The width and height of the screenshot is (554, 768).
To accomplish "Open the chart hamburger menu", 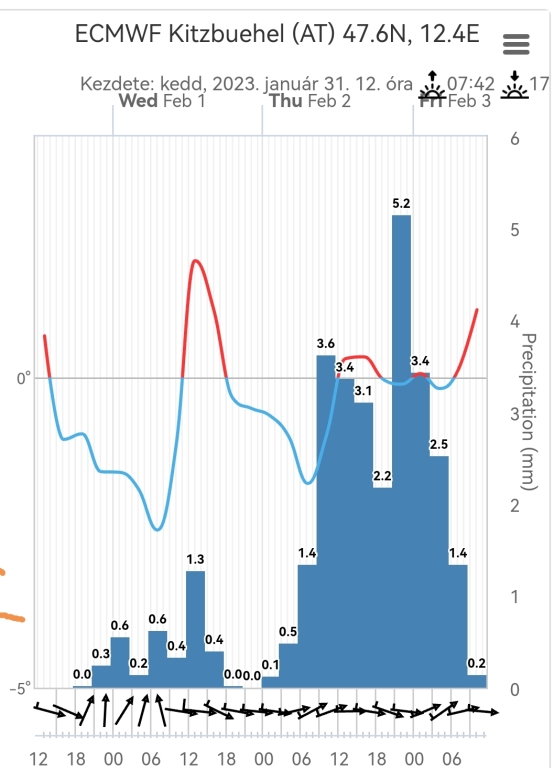I will pos(516,44).
